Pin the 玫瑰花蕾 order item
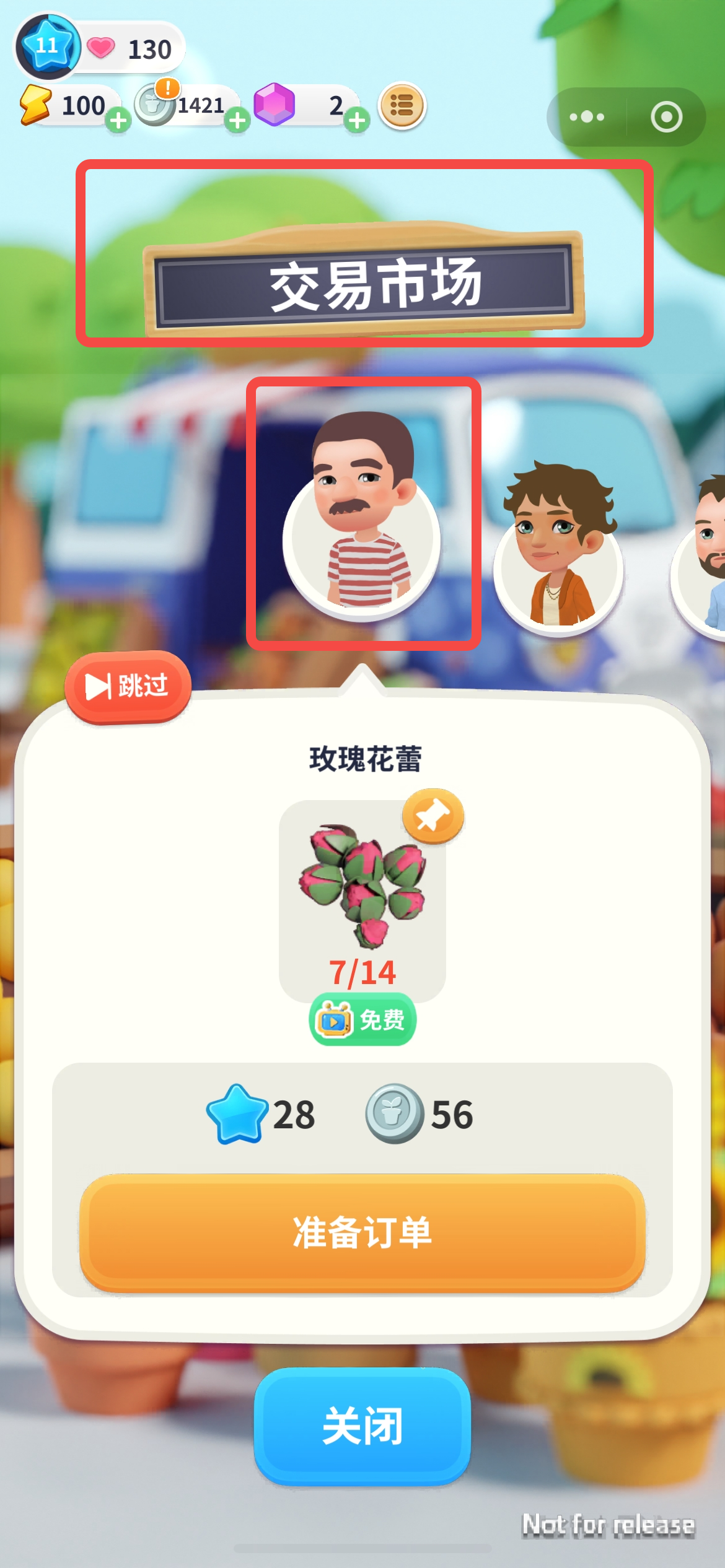The height and width of the screenshot is (1568, 725). click(433, 816)
